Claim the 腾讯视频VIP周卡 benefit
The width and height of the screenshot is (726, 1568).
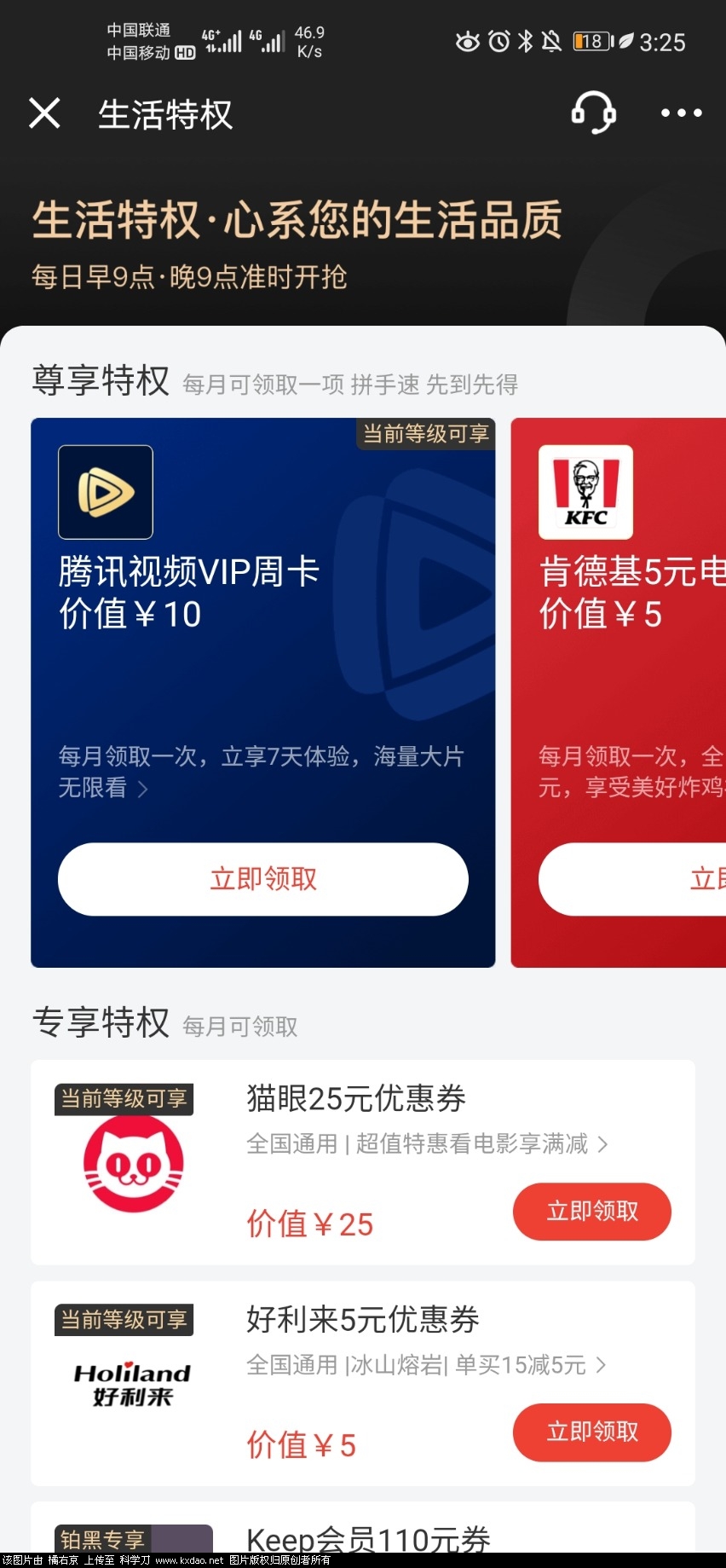[262, 879]
